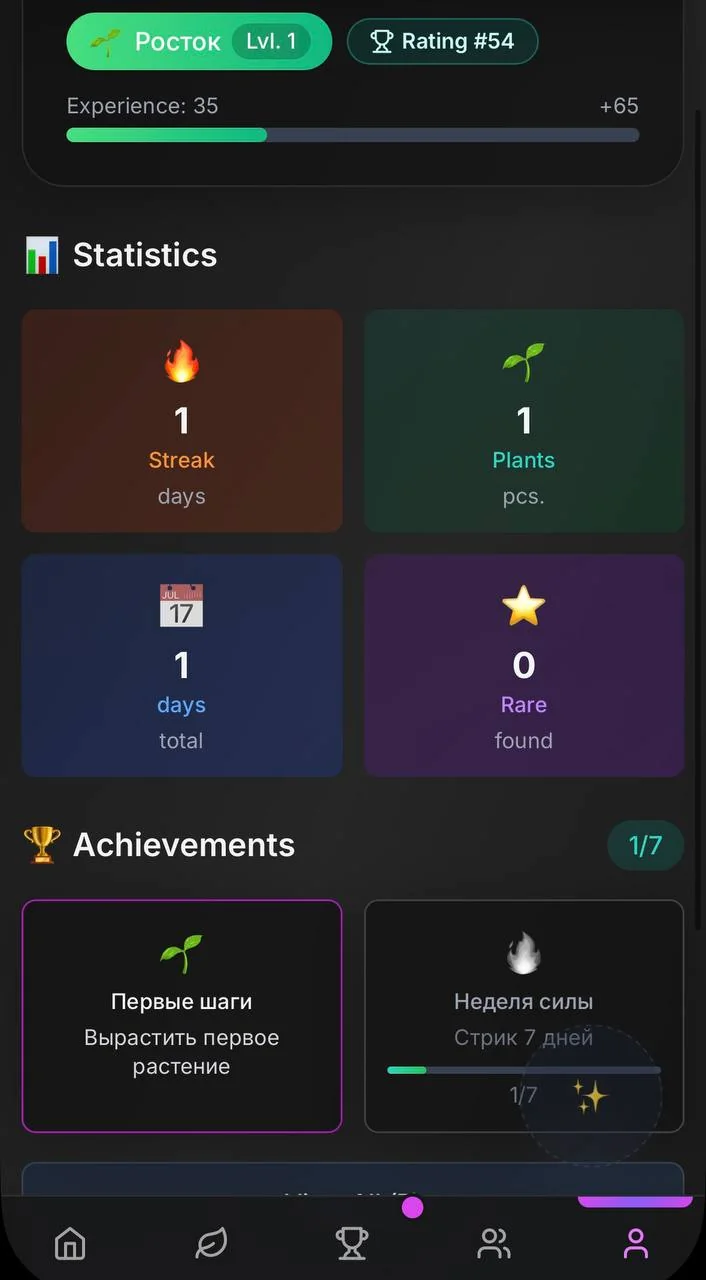Tap the Rating #54 chip

click(442, 41)
